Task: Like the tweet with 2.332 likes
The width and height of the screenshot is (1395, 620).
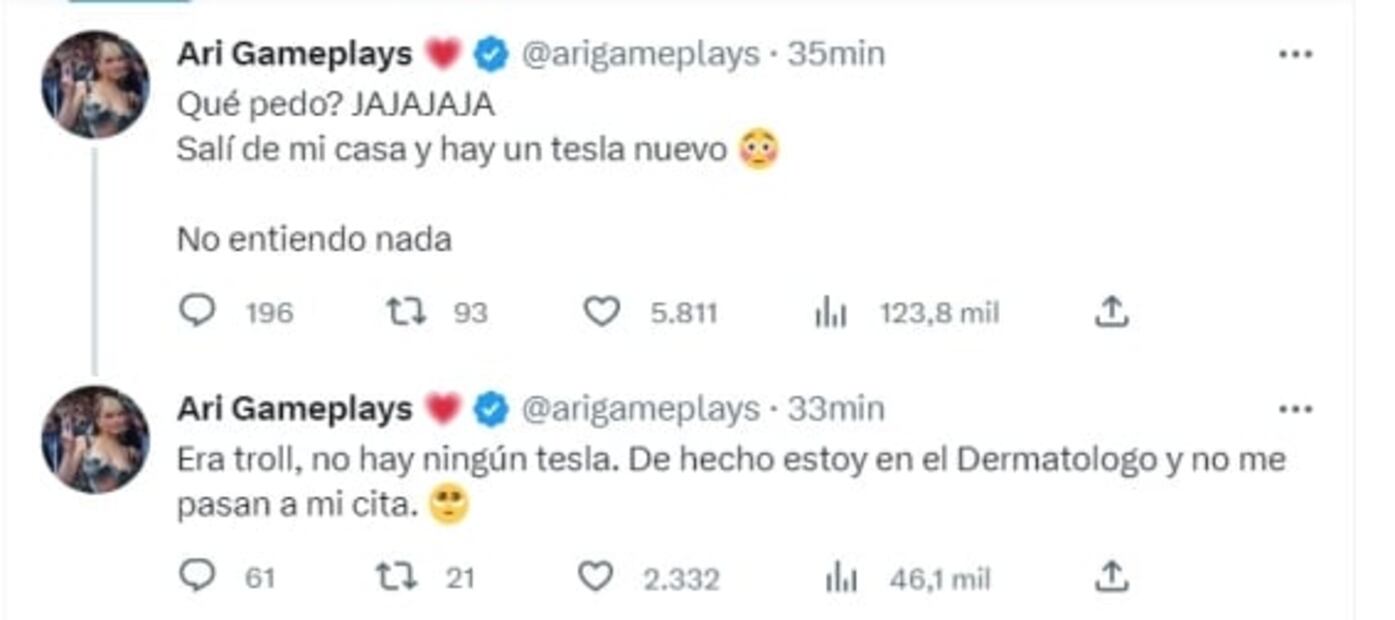Action: 596,577
